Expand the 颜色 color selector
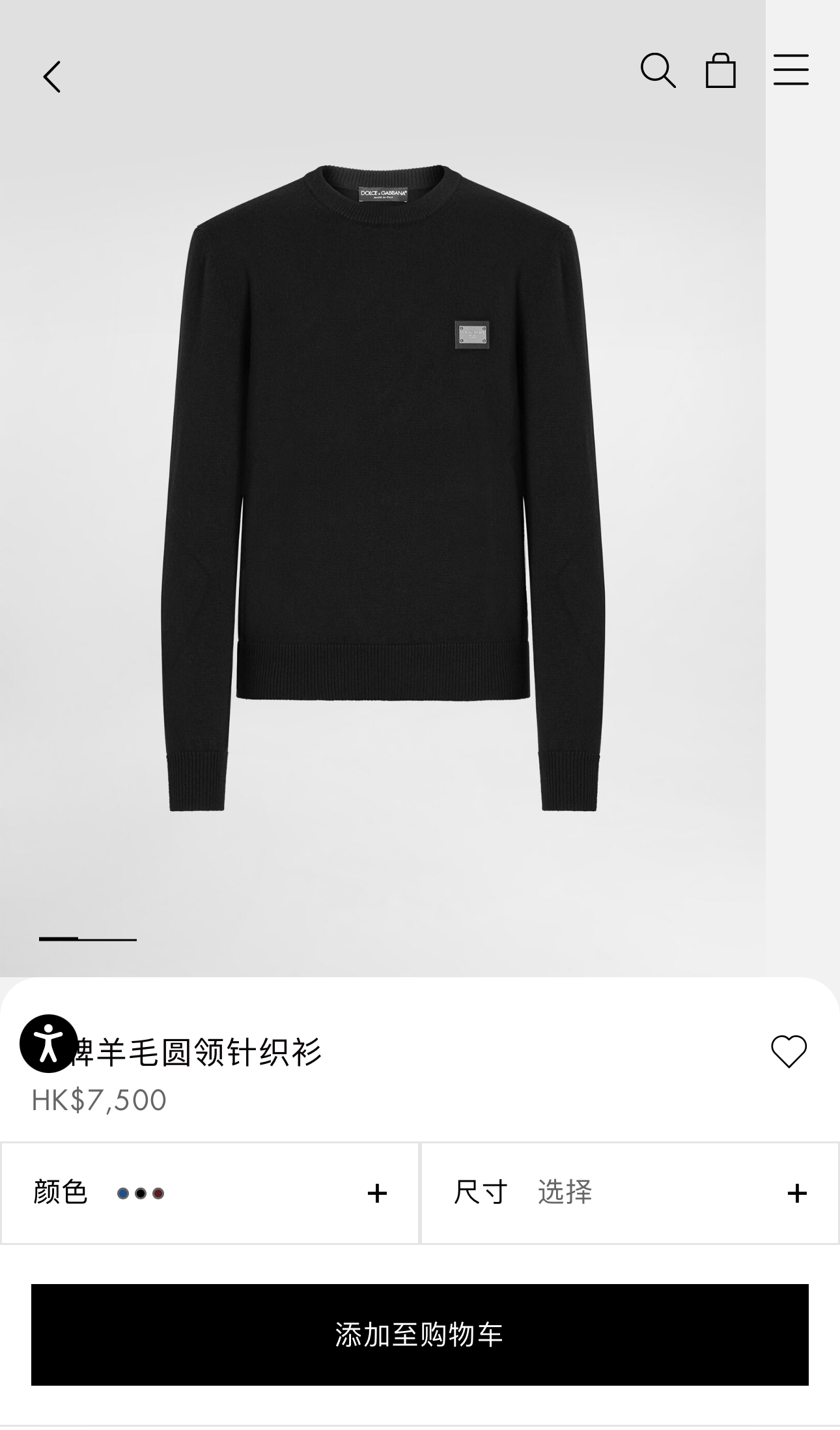The height and width of the screenshot is (1430, 840). (210, 1193)
